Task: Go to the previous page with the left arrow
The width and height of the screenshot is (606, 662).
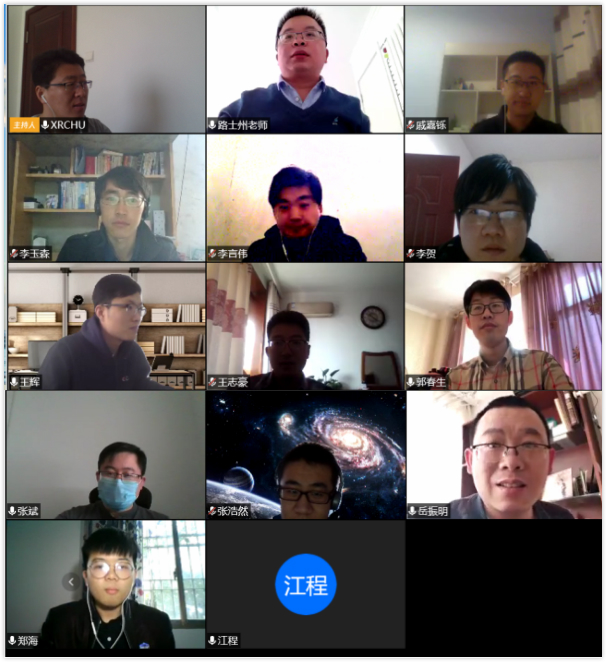Action: [x=70, y=581]
